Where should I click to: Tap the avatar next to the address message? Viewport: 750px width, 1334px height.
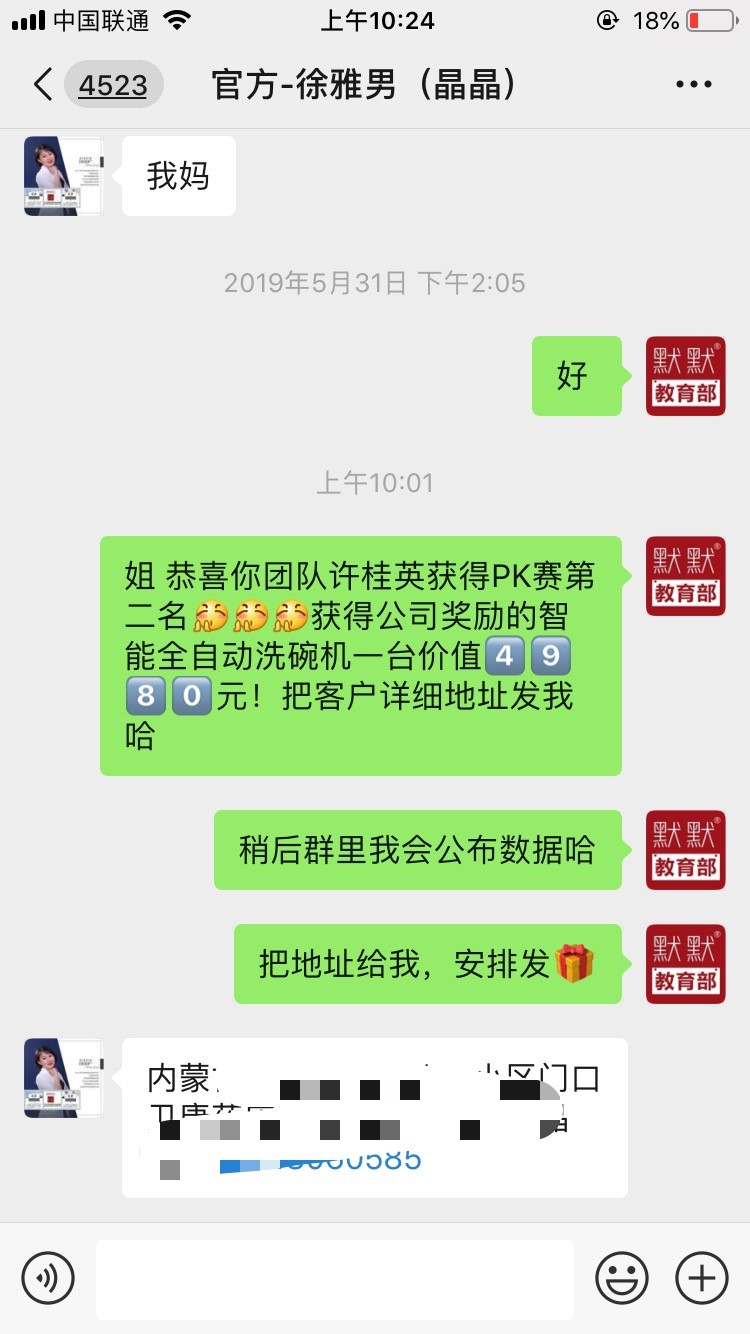[61, 1077]
